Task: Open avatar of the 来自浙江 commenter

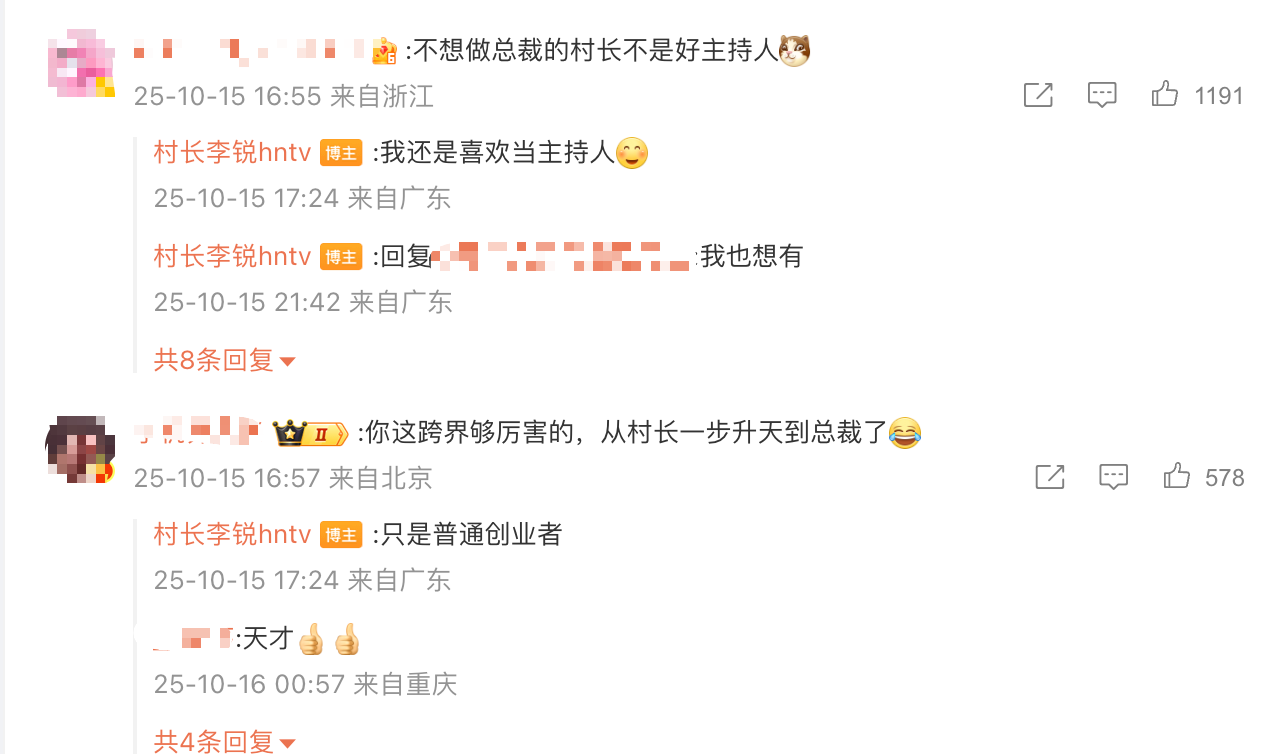Action: [80, 63]
